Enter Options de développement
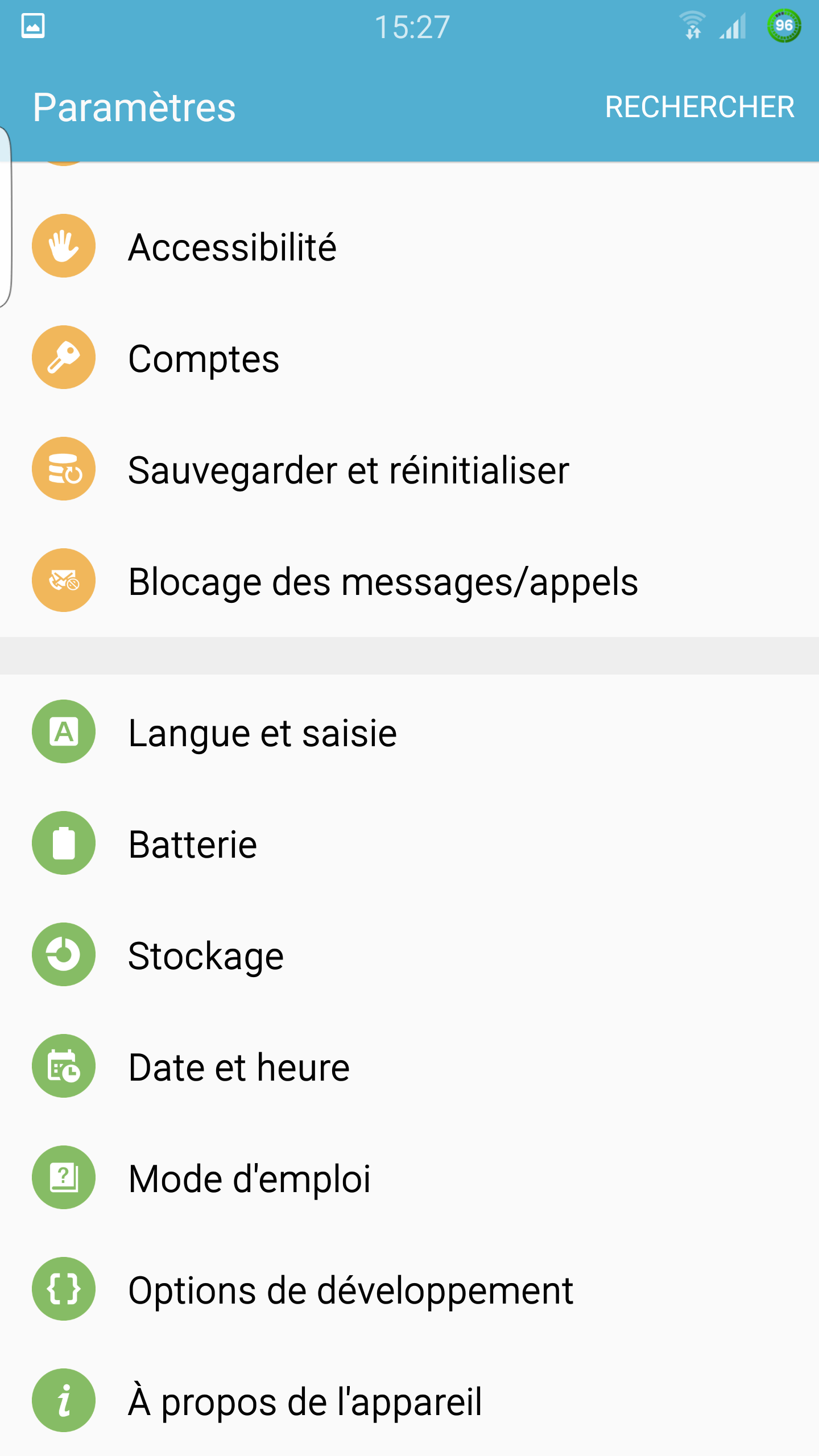Image resolution: width=819 pixels, height=1456 pixels. coord(350,1290)
